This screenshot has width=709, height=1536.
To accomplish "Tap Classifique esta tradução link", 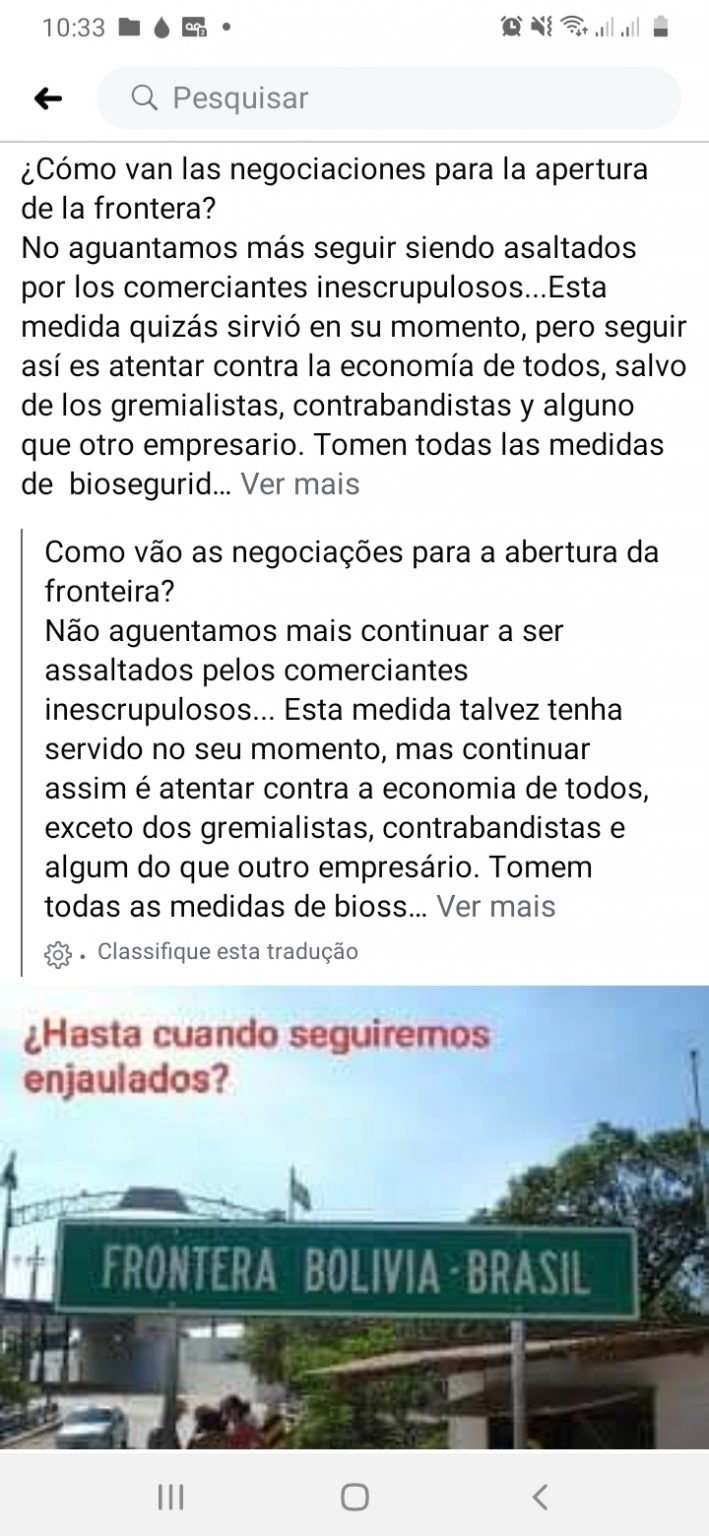I will click(227, 951).
